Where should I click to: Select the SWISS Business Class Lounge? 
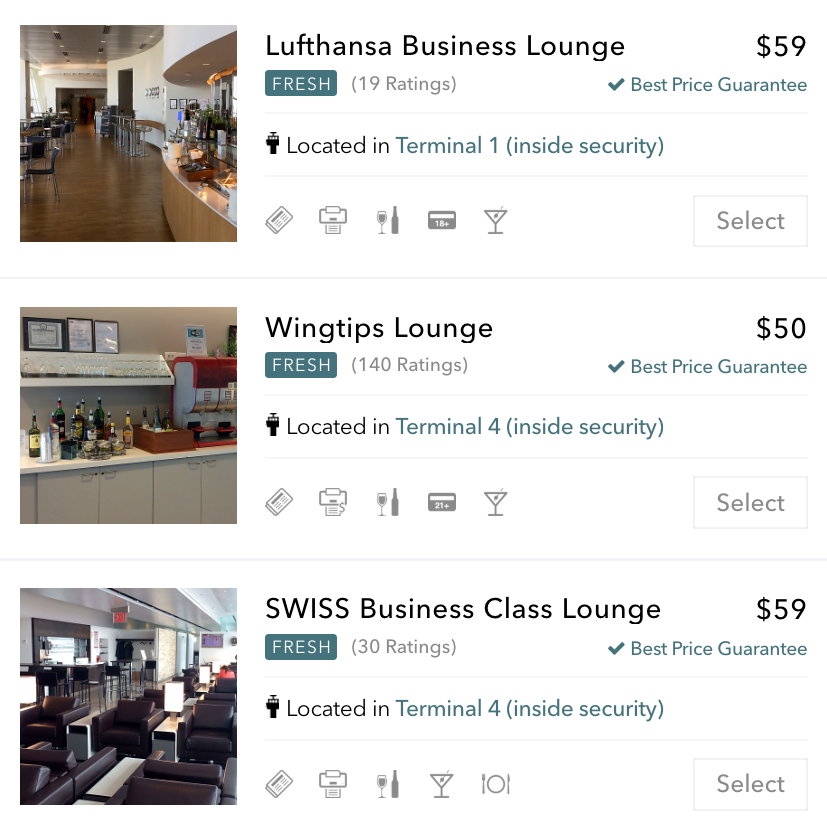(x=750, y=784)
